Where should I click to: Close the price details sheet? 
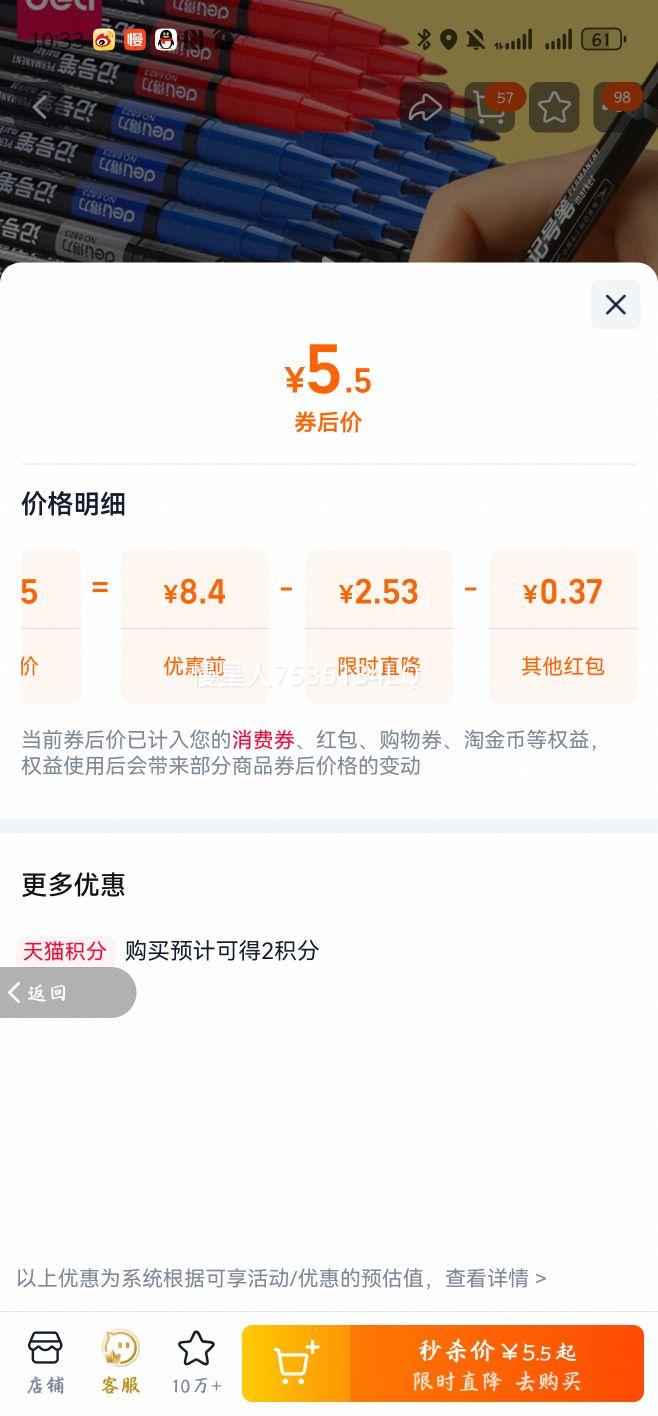coord(615,305)
